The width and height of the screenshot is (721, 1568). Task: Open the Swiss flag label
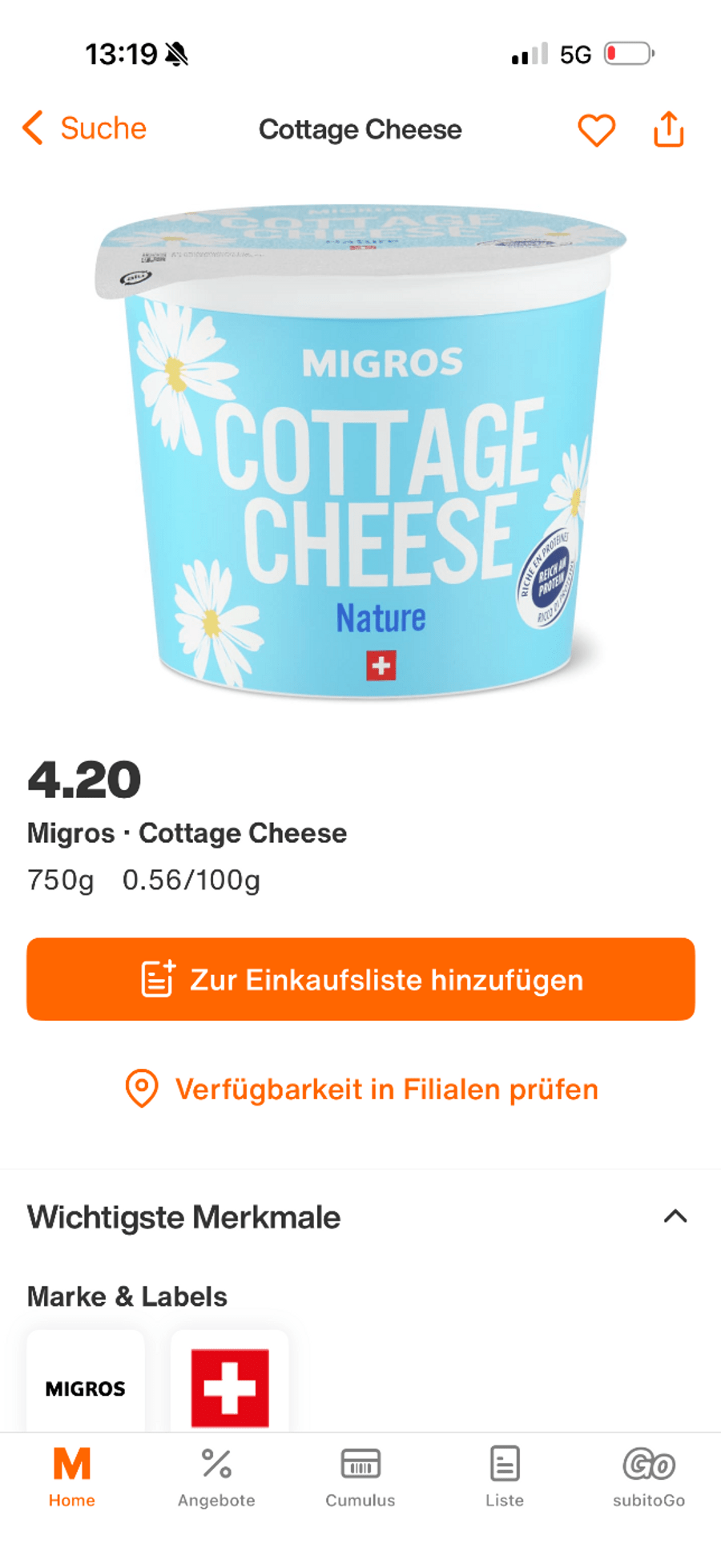point(230,1386)
